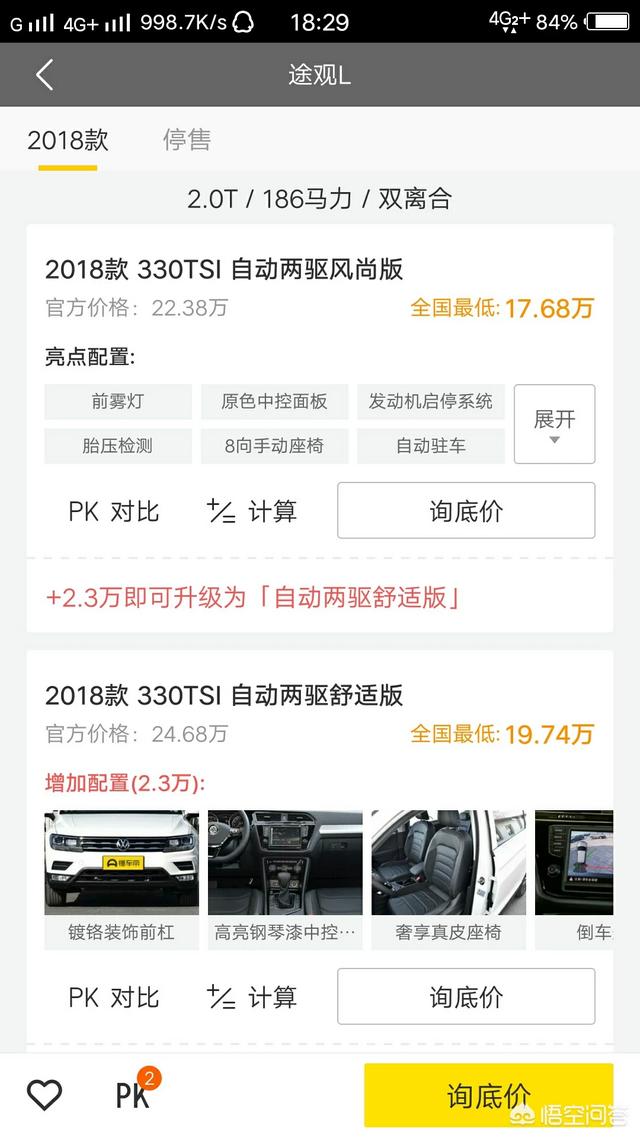Open the 自动两驱舒适版 upgrade link
640x1138 pixels.
pyautogui.click(x=253, y=598)
